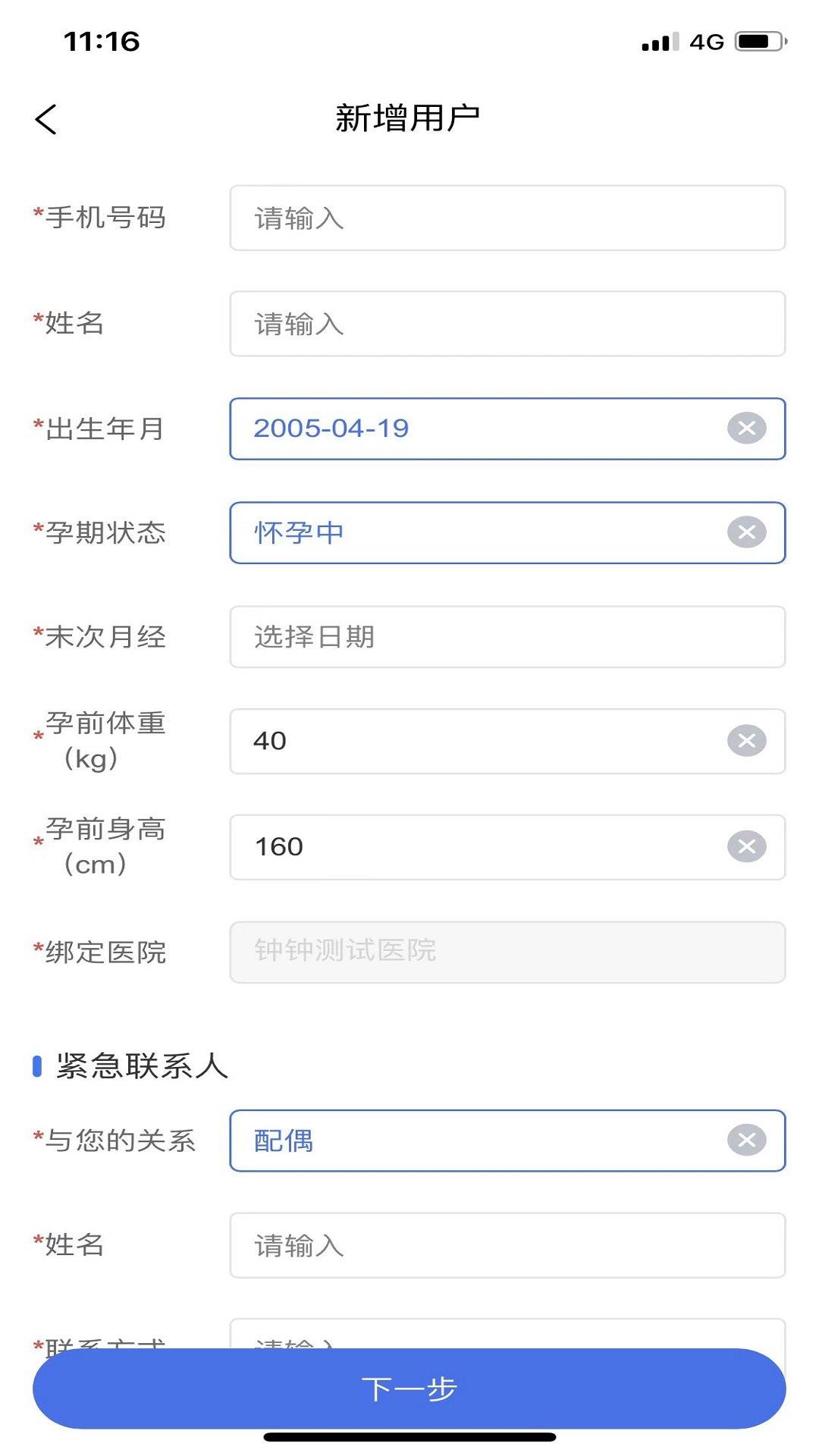This screenshot has height=1456, width=819.
Task: Tap the disabled 绑定医院 field
Action: 506,952
